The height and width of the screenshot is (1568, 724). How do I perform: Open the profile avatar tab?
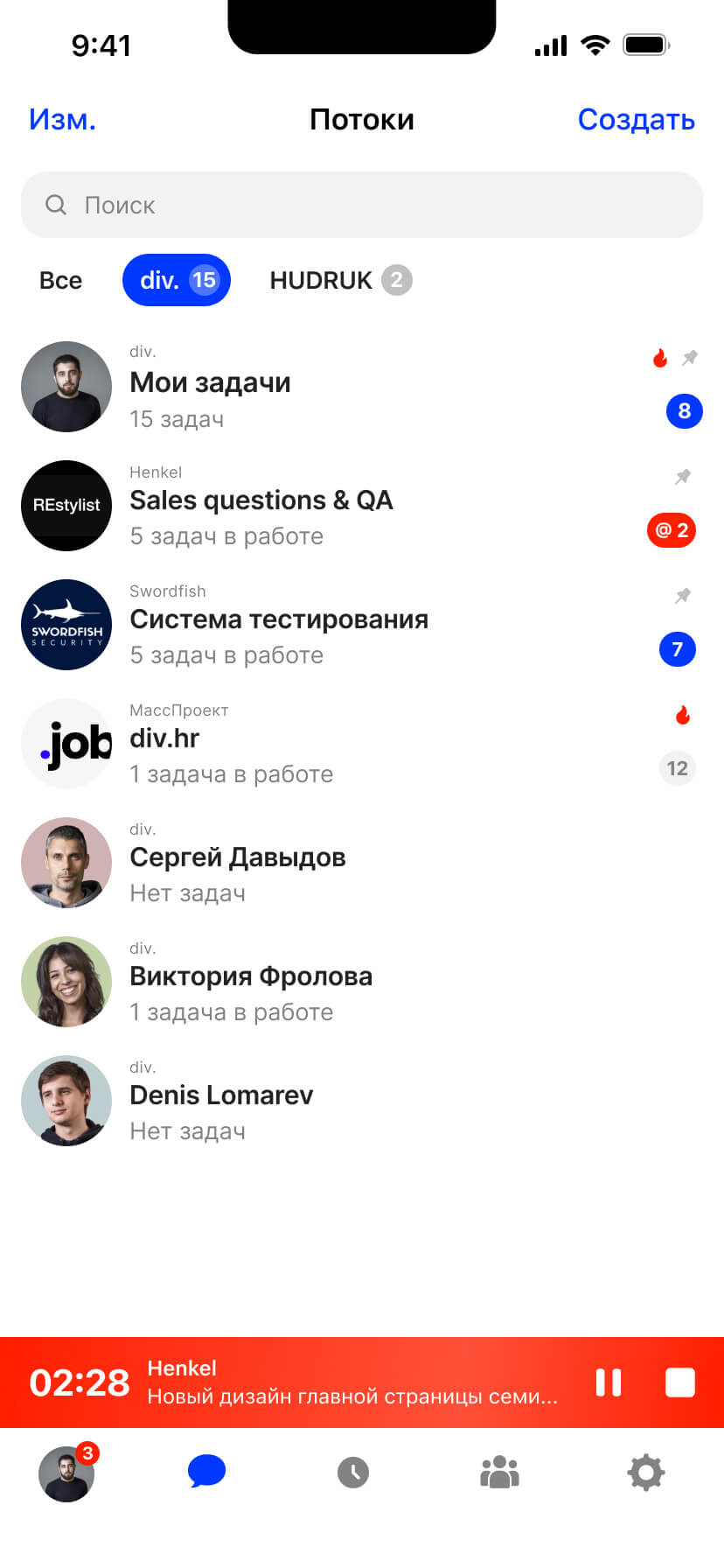(66, 1473)
